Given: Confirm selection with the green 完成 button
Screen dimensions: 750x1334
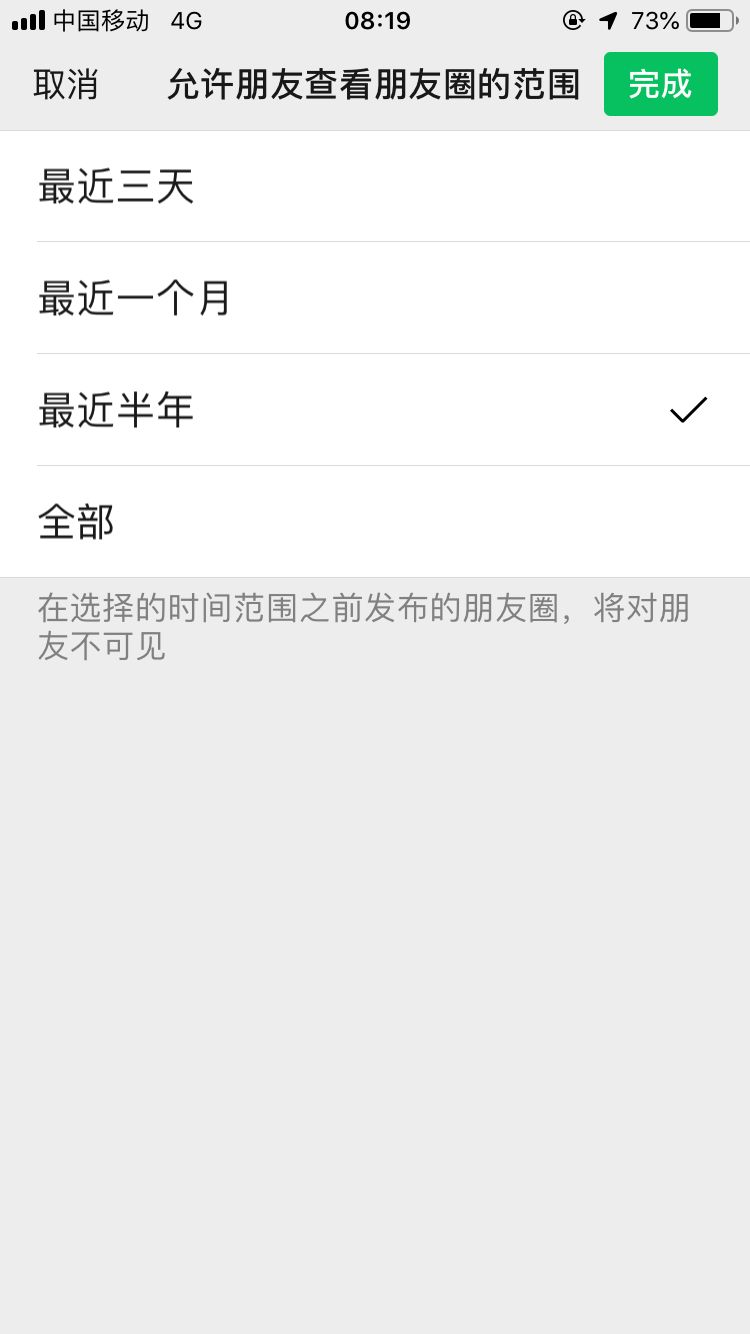Looking at the screenshot, I should [660, 85].
